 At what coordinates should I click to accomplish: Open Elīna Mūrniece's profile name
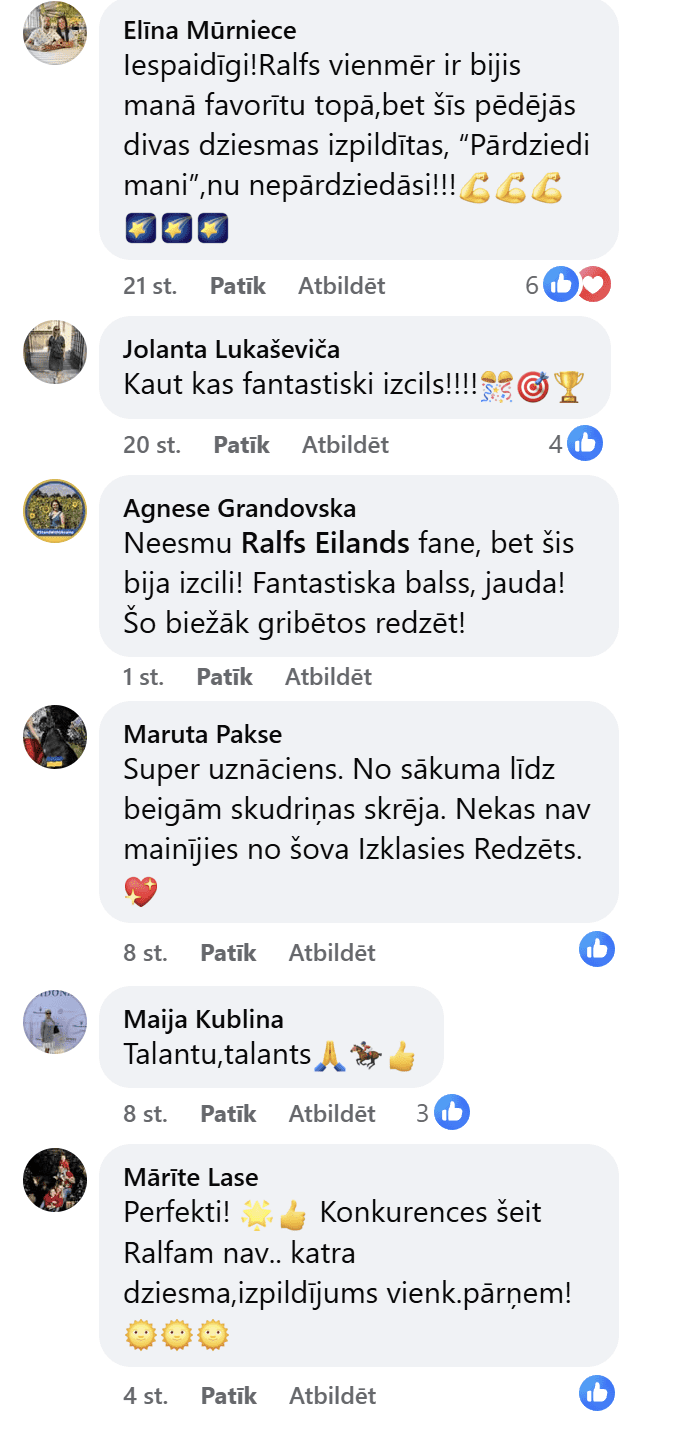coord(209,31)
